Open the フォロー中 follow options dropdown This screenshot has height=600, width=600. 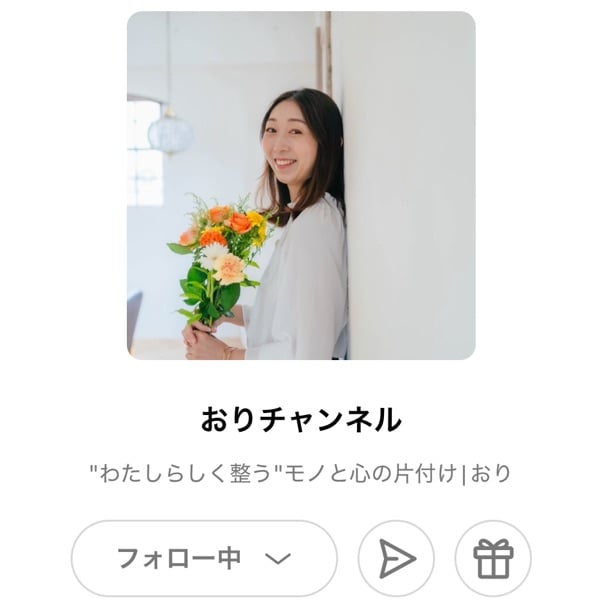(x=204, y=558)
